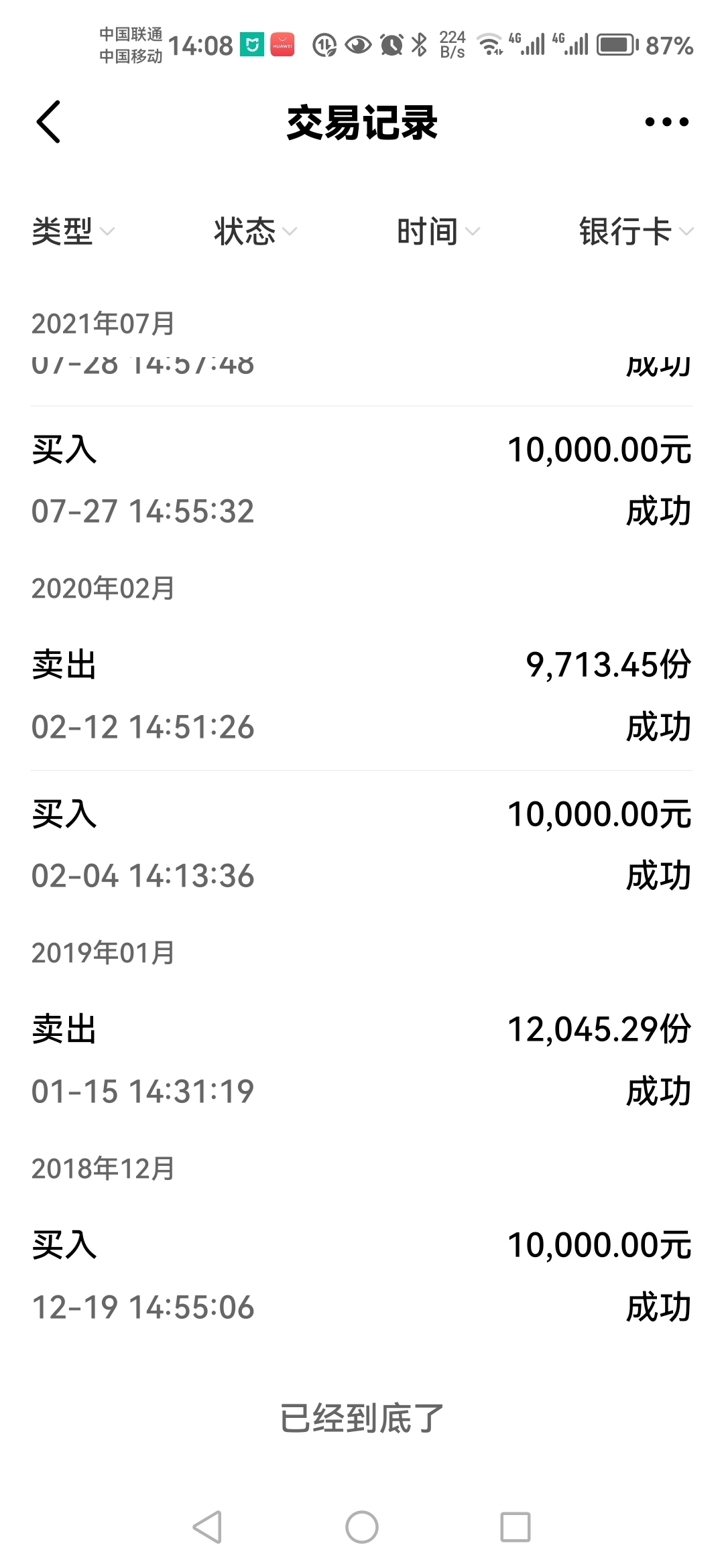This screenshot has width=724, height=1568.
Task: Open the 时间 filter dropdown
Action: (x=436, y=231)
